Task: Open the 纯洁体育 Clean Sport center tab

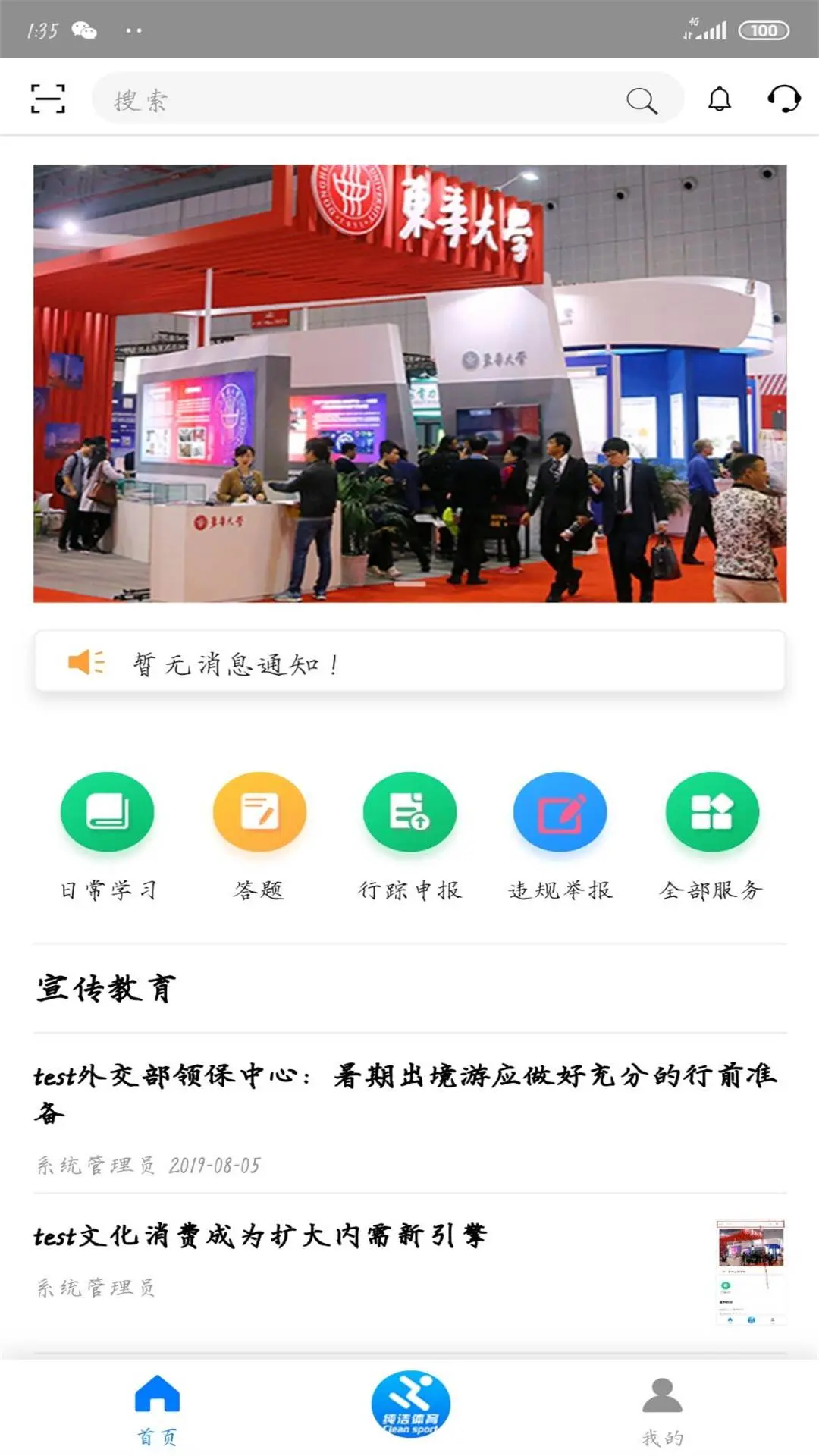Action: pos(410,1404)
